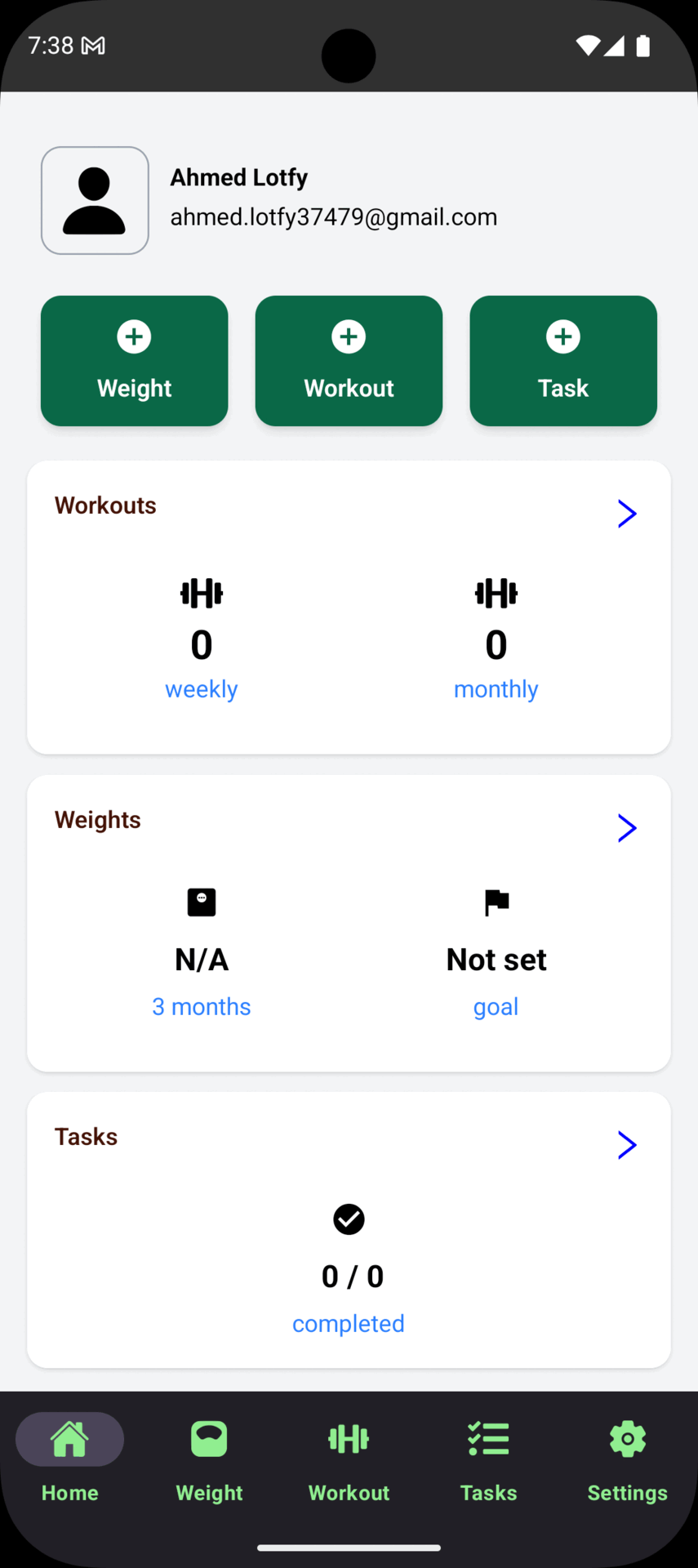Tap the Workout dumbbell icon in bottom navigation
698x1568 pixels.
coord(349,1439)
